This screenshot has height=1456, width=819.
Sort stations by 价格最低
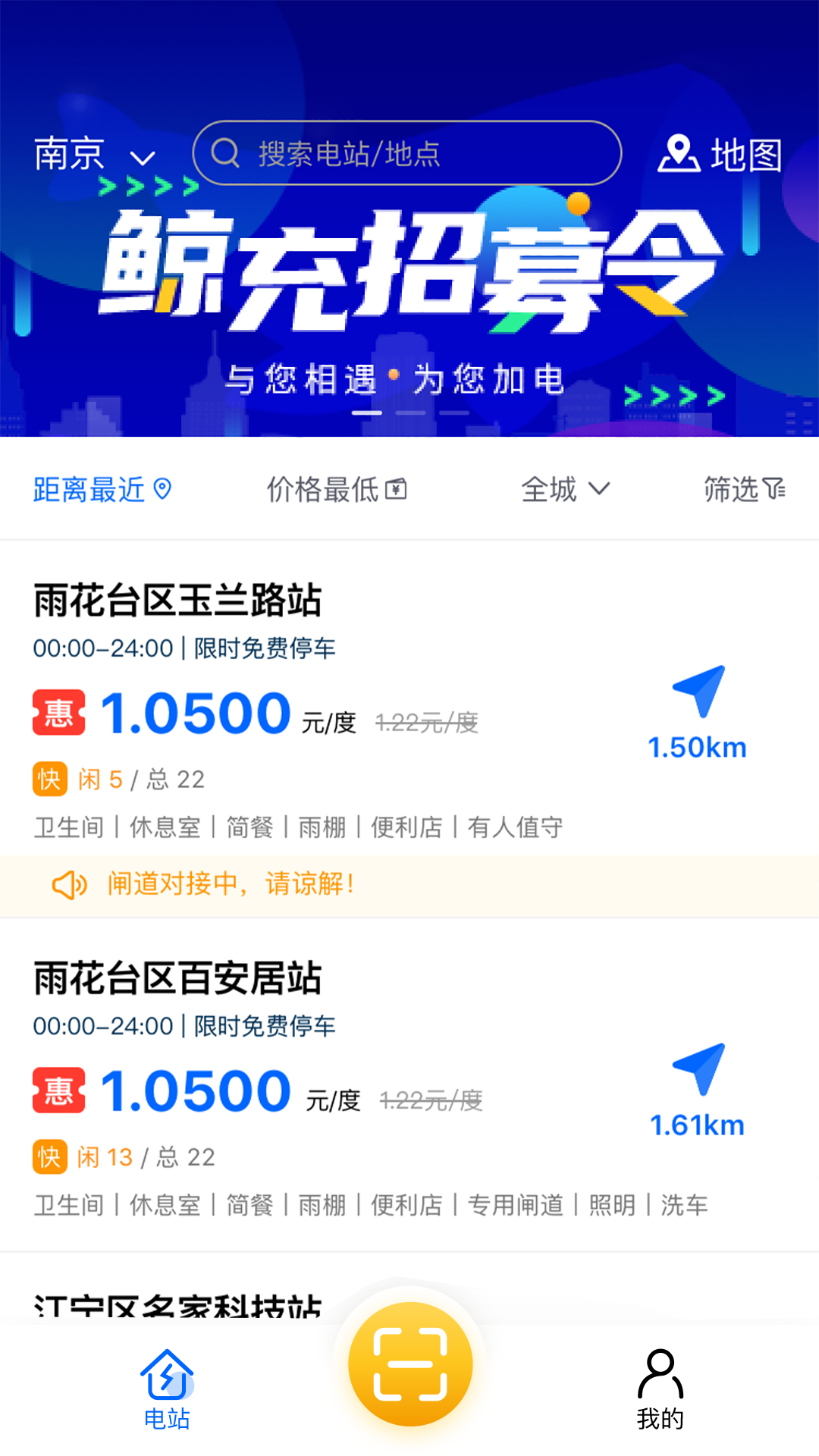tap(337, 490)
